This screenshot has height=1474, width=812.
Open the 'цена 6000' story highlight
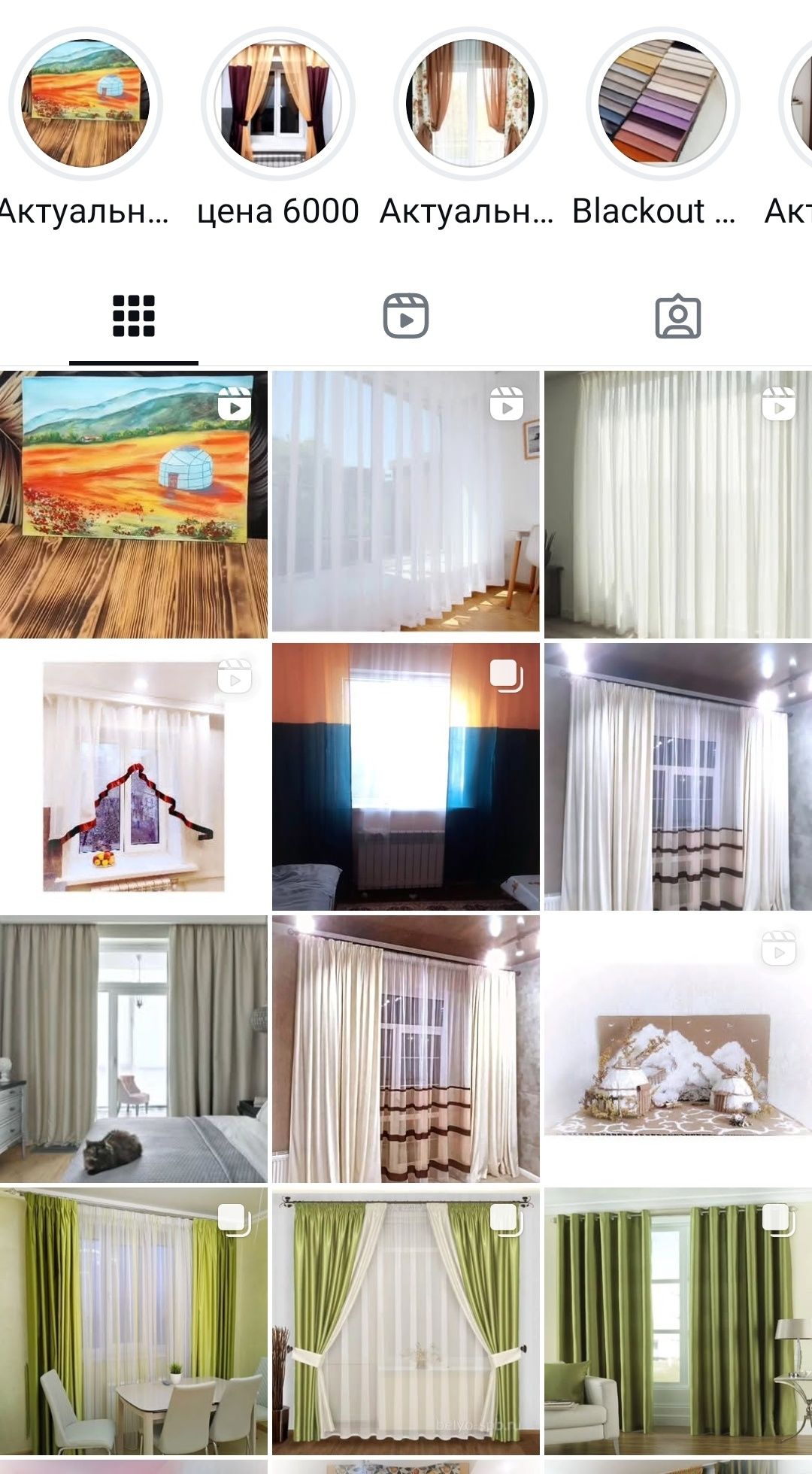[277, 104]
